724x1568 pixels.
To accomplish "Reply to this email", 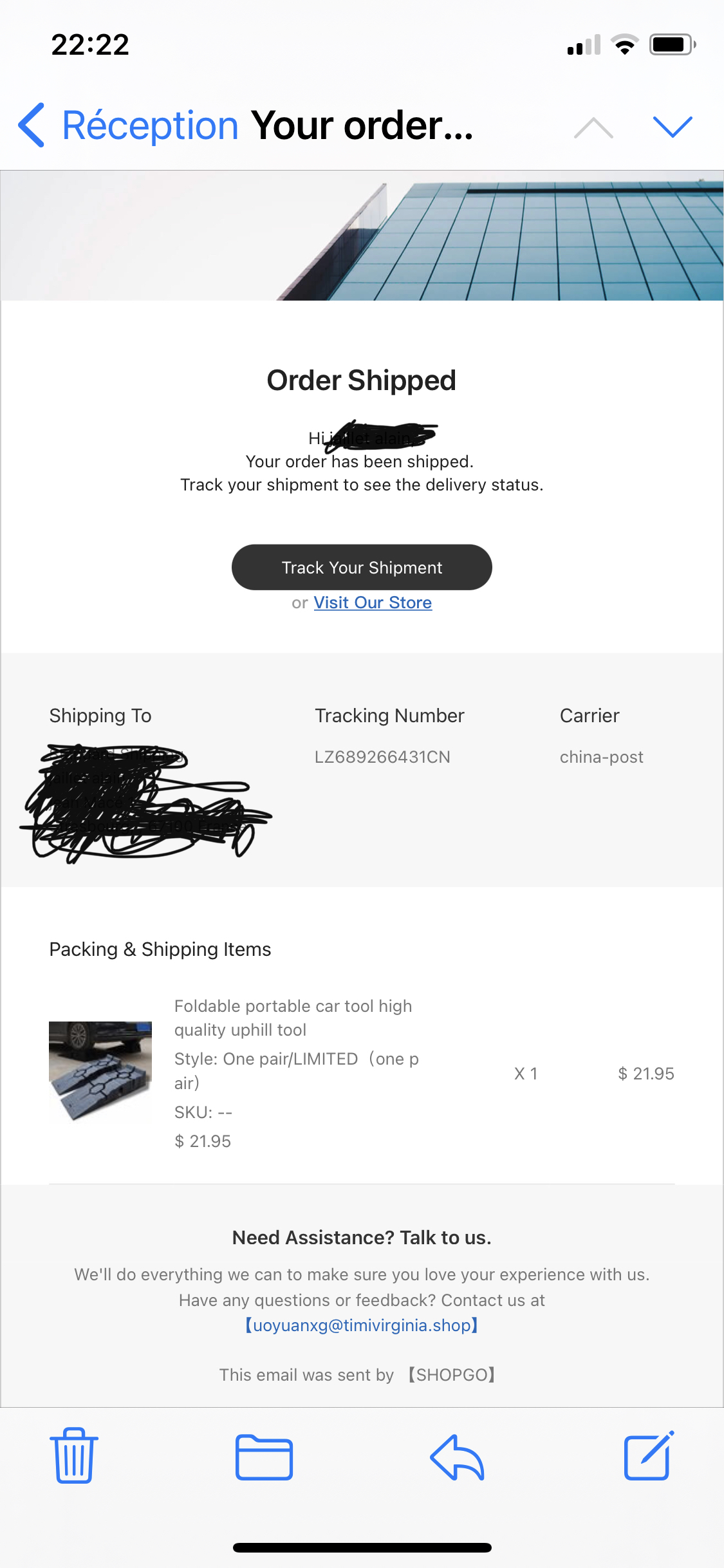I will click(x=457, y=1457).
